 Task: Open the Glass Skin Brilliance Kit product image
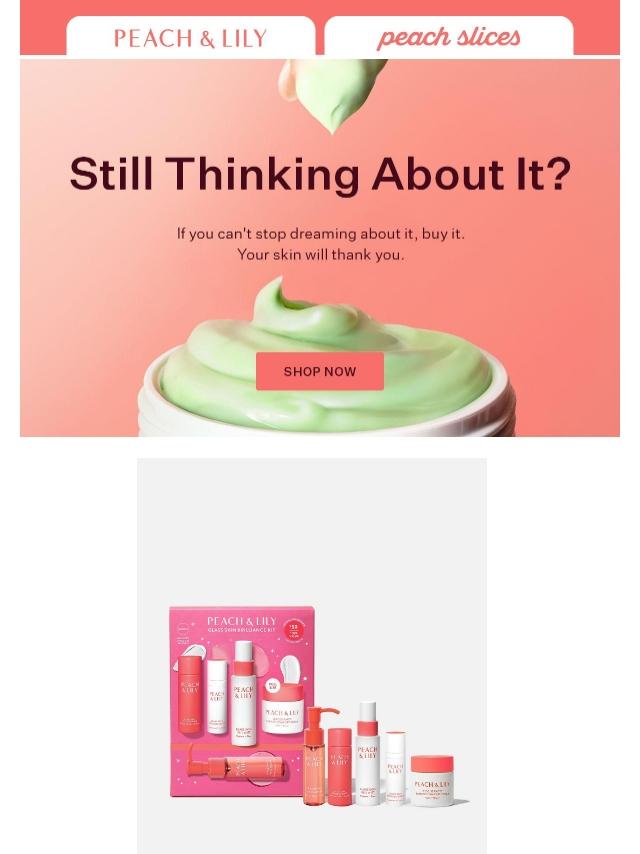click(312, 656)
